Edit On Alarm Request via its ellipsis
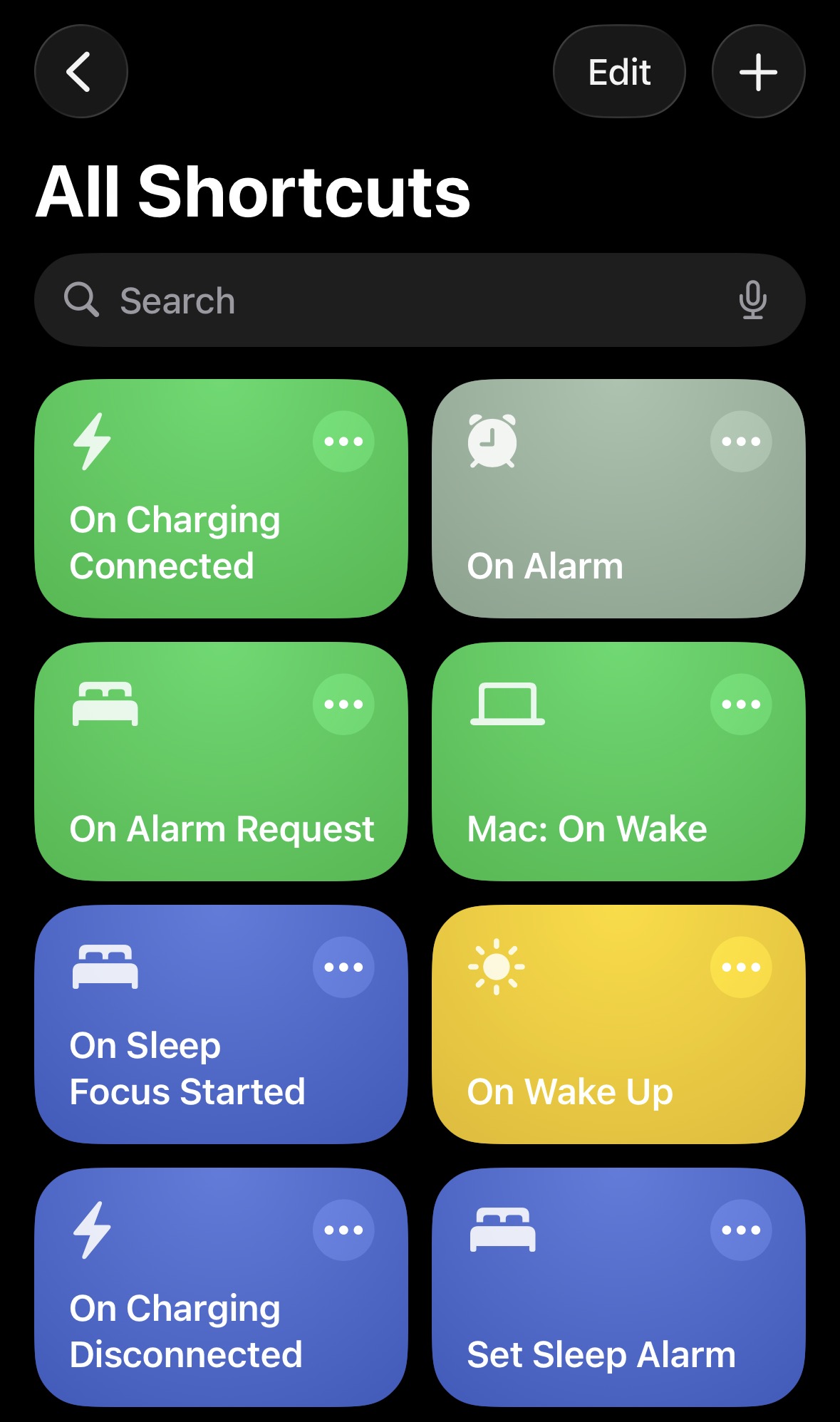The height and width of the screenshot is (1422, 840). (x=343, y=705)
